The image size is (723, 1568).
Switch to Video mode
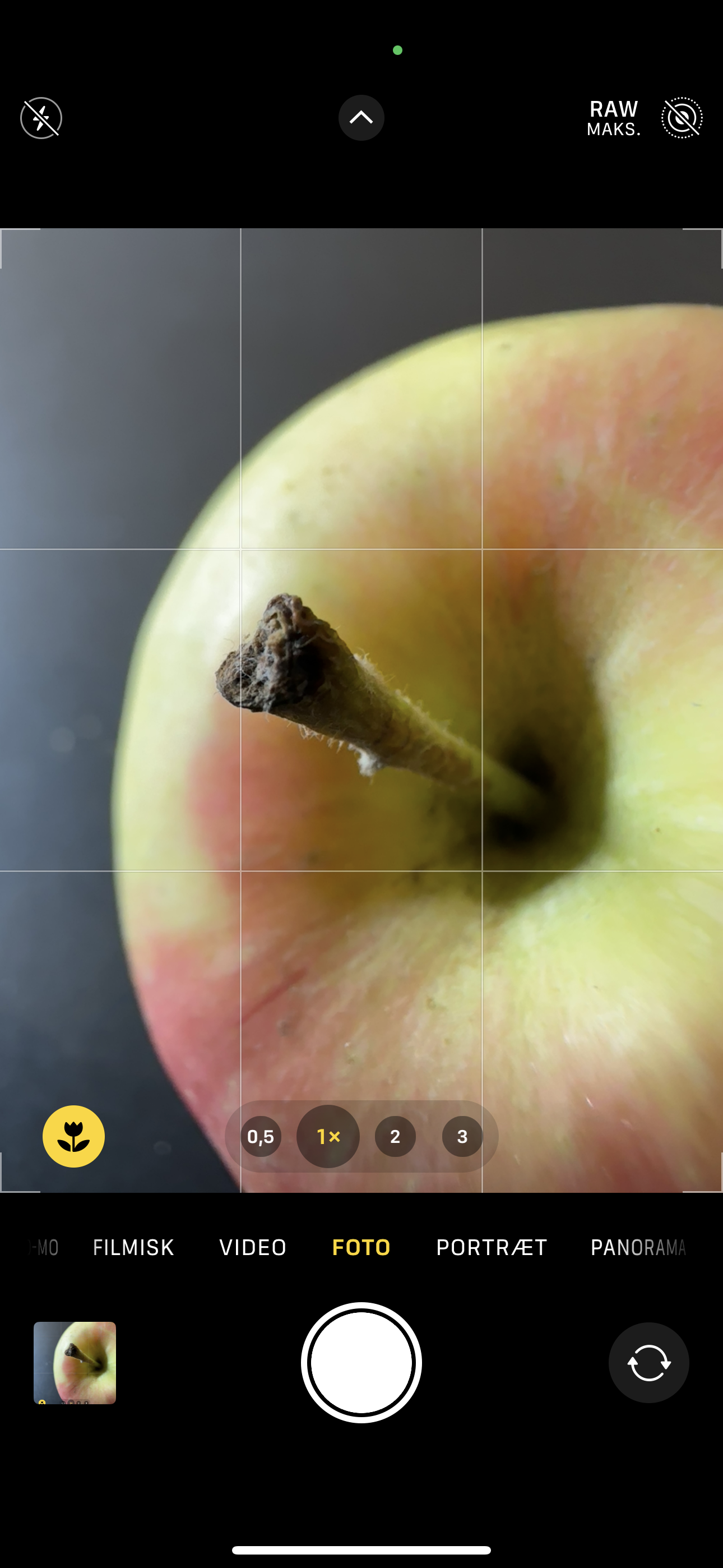tap(253, 1247)
